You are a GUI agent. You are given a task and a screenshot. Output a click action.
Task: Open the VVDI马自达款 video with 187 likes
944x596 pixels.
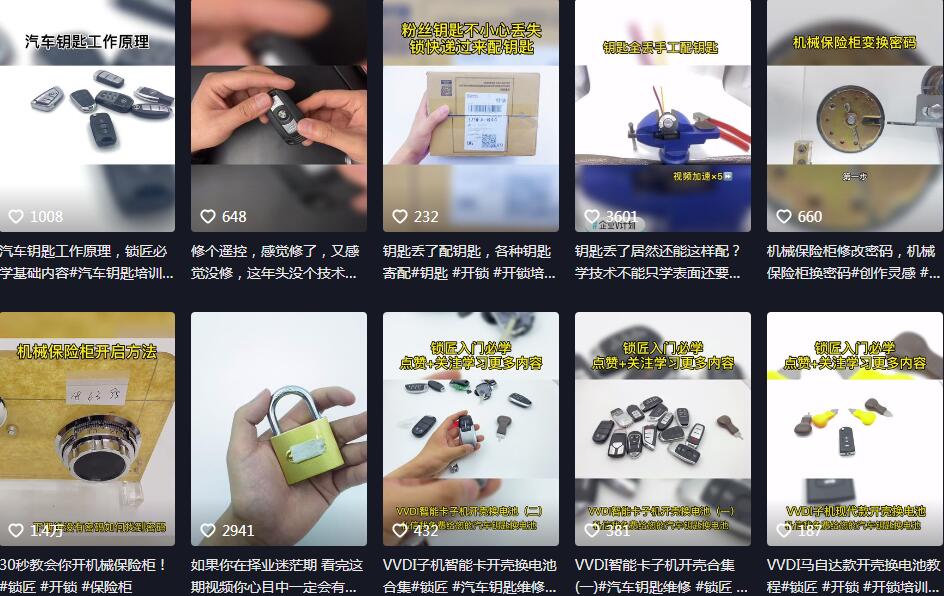click(854, 428)
